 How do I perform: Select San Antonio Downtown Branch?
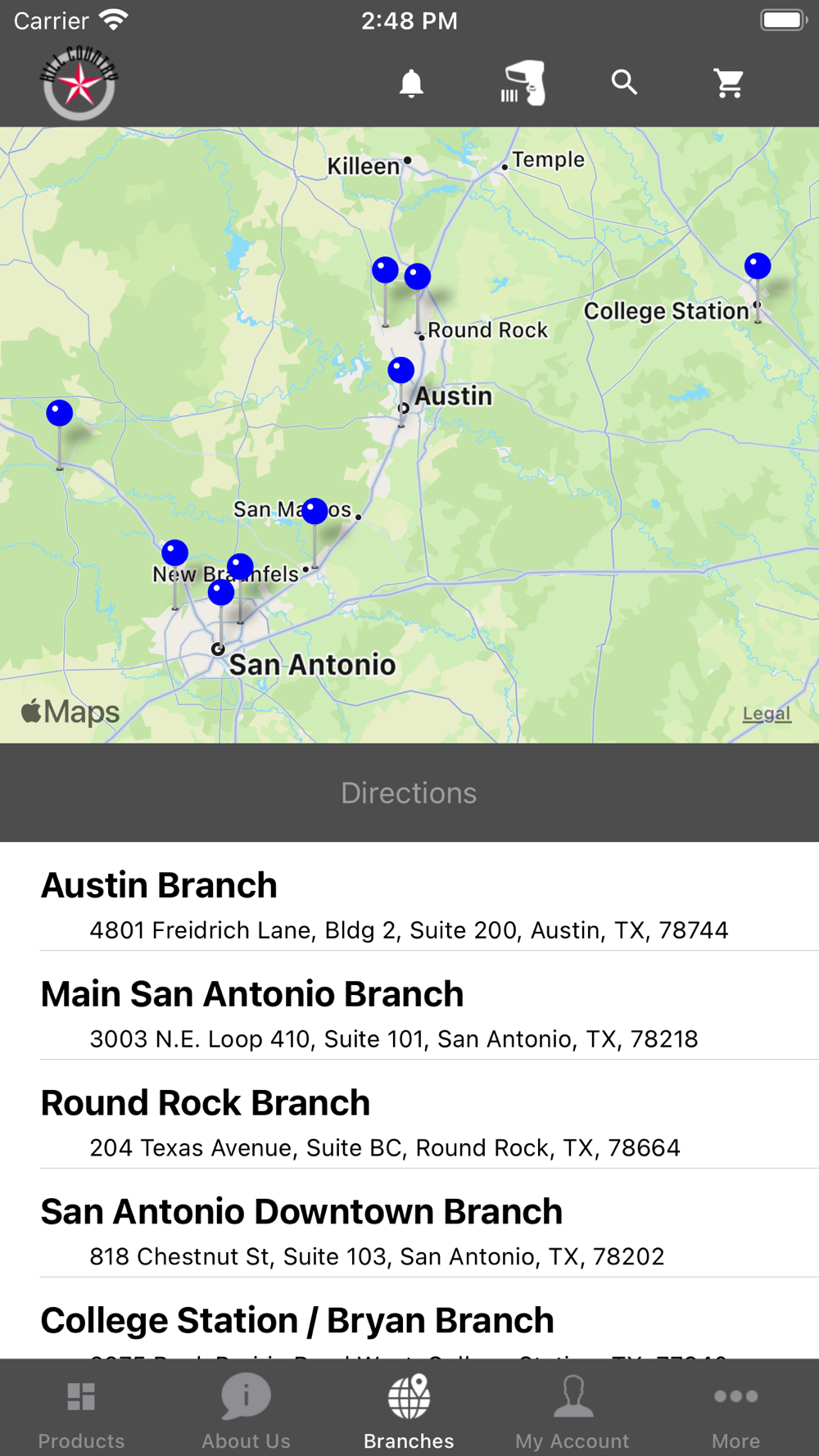coord(409,1231)
